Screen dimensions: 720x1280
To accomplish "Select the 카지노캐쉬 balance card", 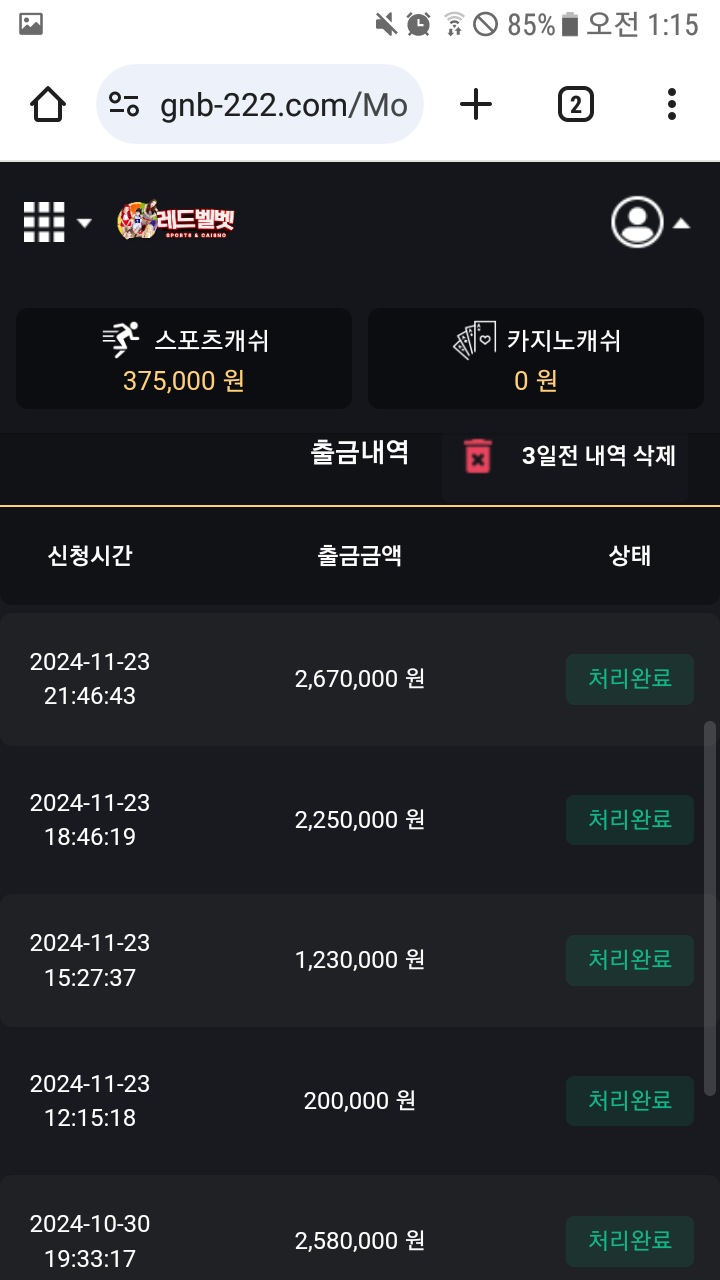I will tap(536, 359).
